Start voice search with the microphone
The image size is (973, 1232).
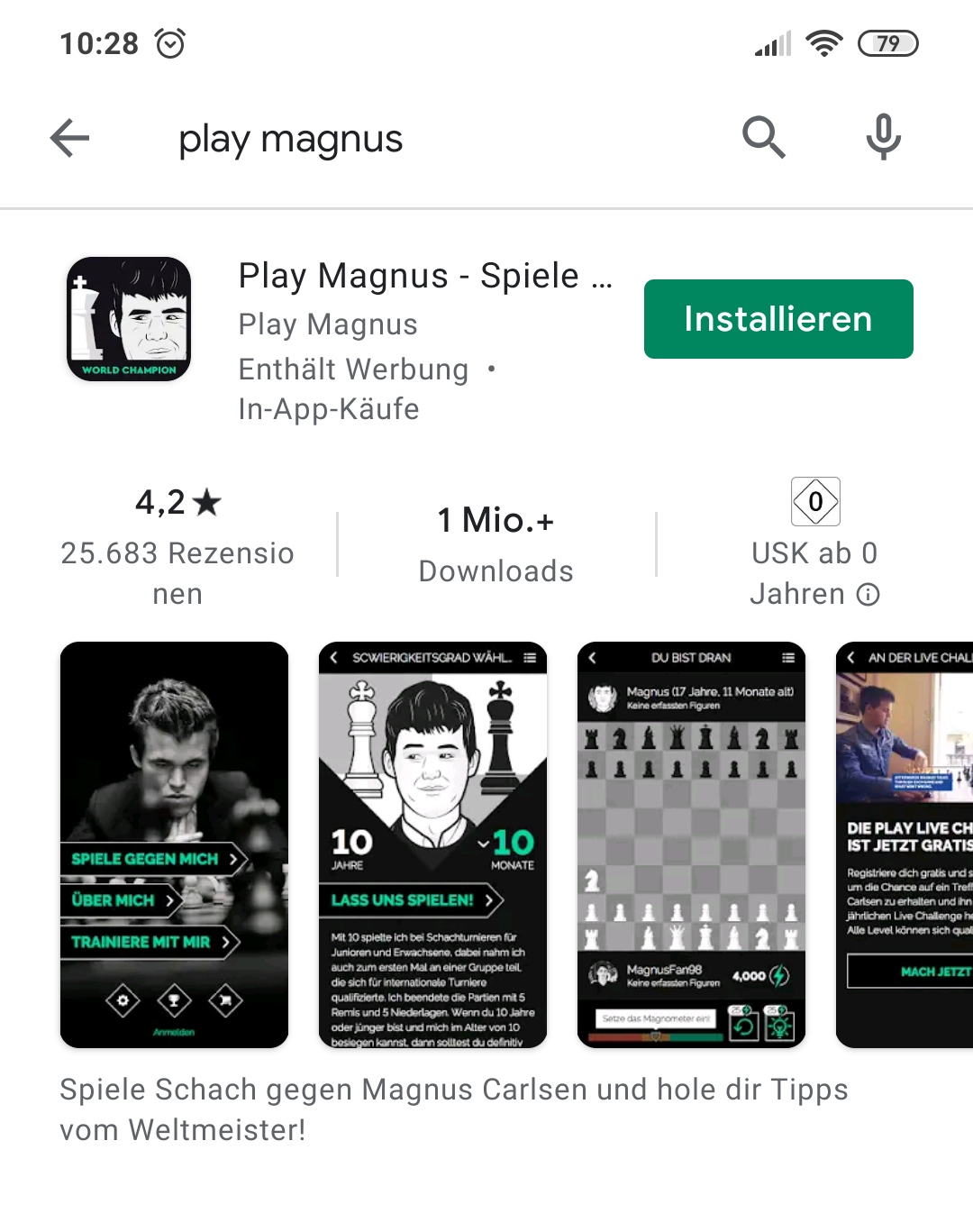point(883,138)
